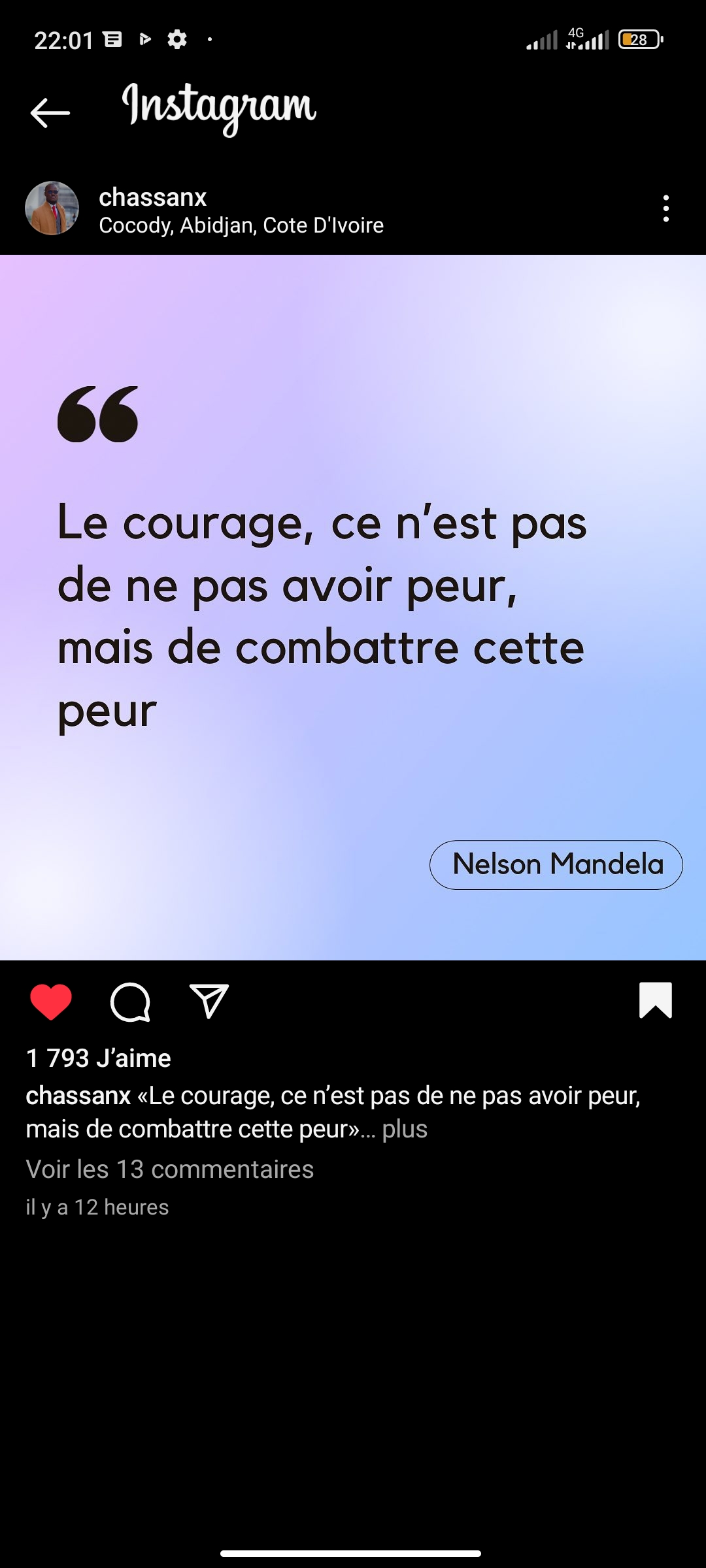Go back using the arrow icon
This screenshot has width=706, height=1568.
[50, 112]
